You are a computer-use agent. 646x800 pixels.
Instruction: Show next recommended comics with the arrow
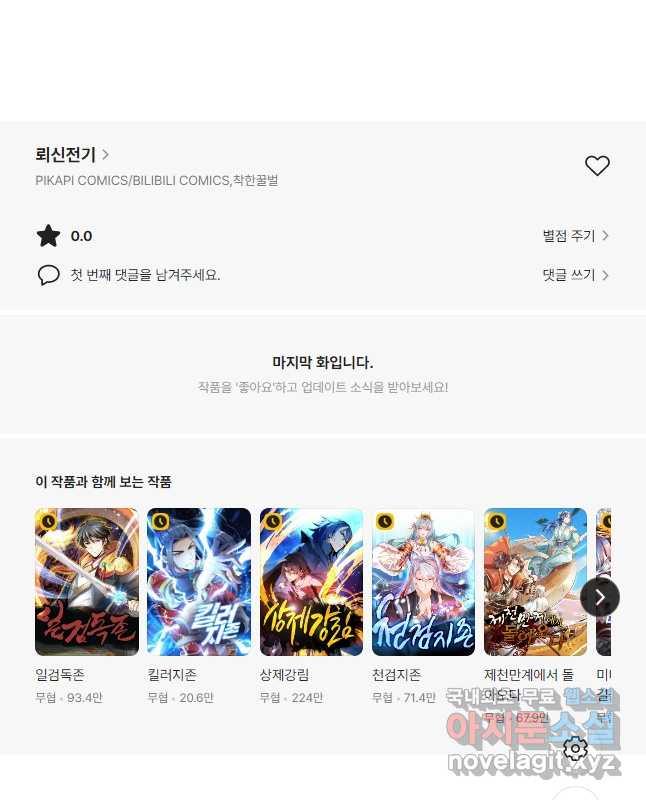(599, 597)
